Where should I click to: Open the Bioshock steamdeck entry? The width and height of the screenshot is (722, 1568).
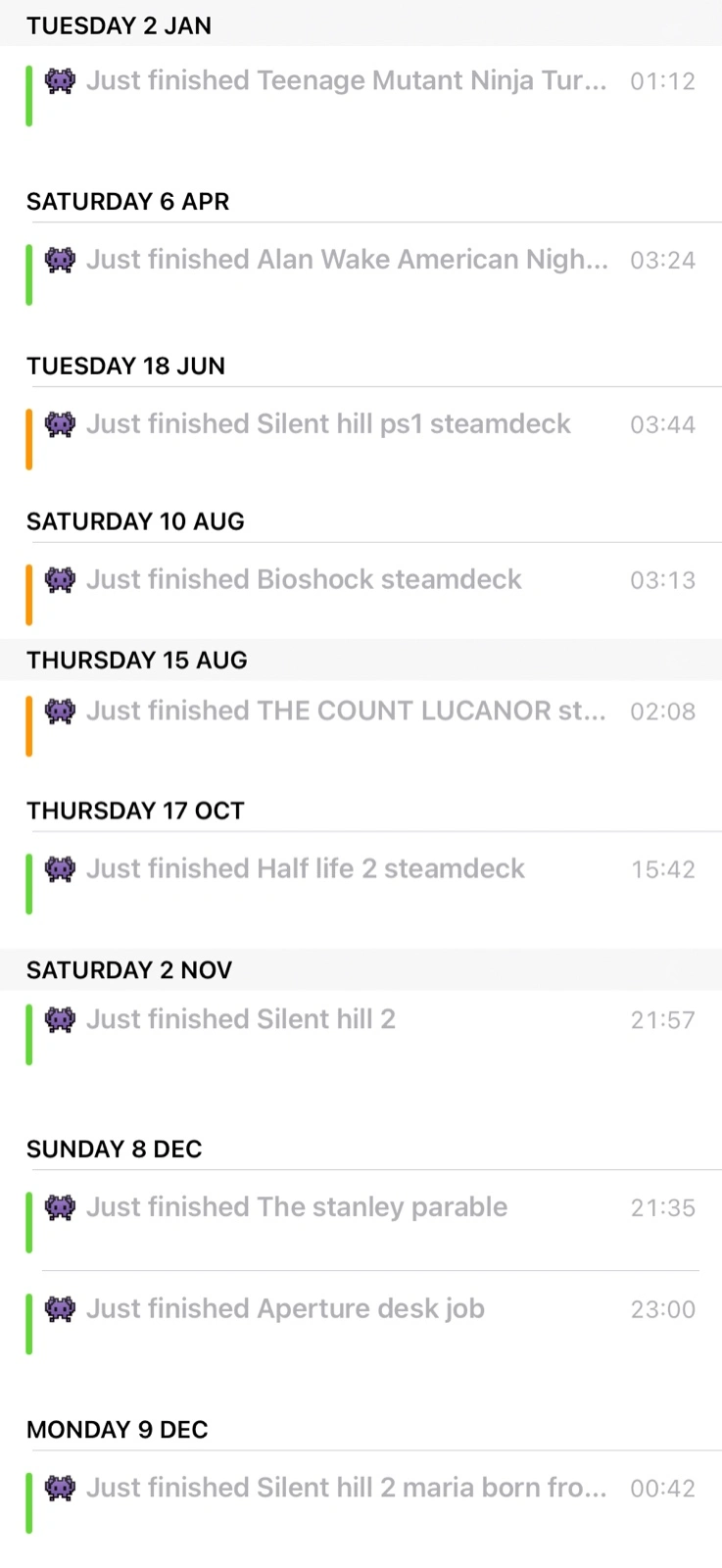click(361, 591)
